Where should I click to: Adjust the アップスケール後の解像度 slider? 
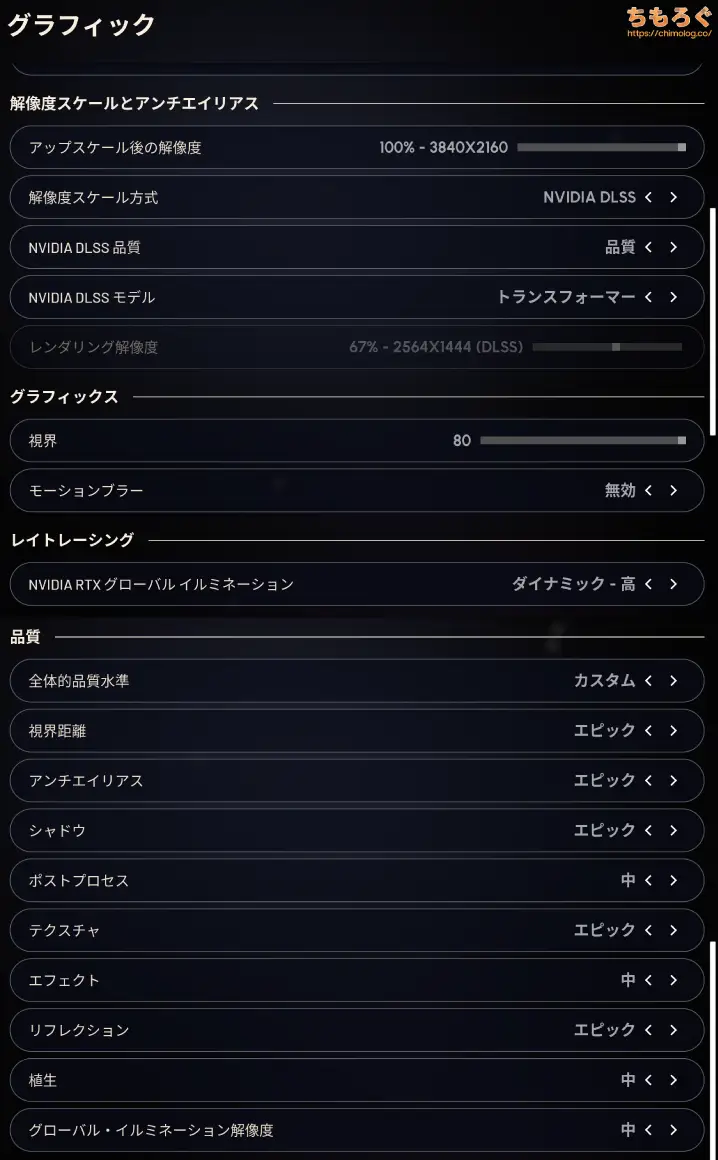pos(600,147)
